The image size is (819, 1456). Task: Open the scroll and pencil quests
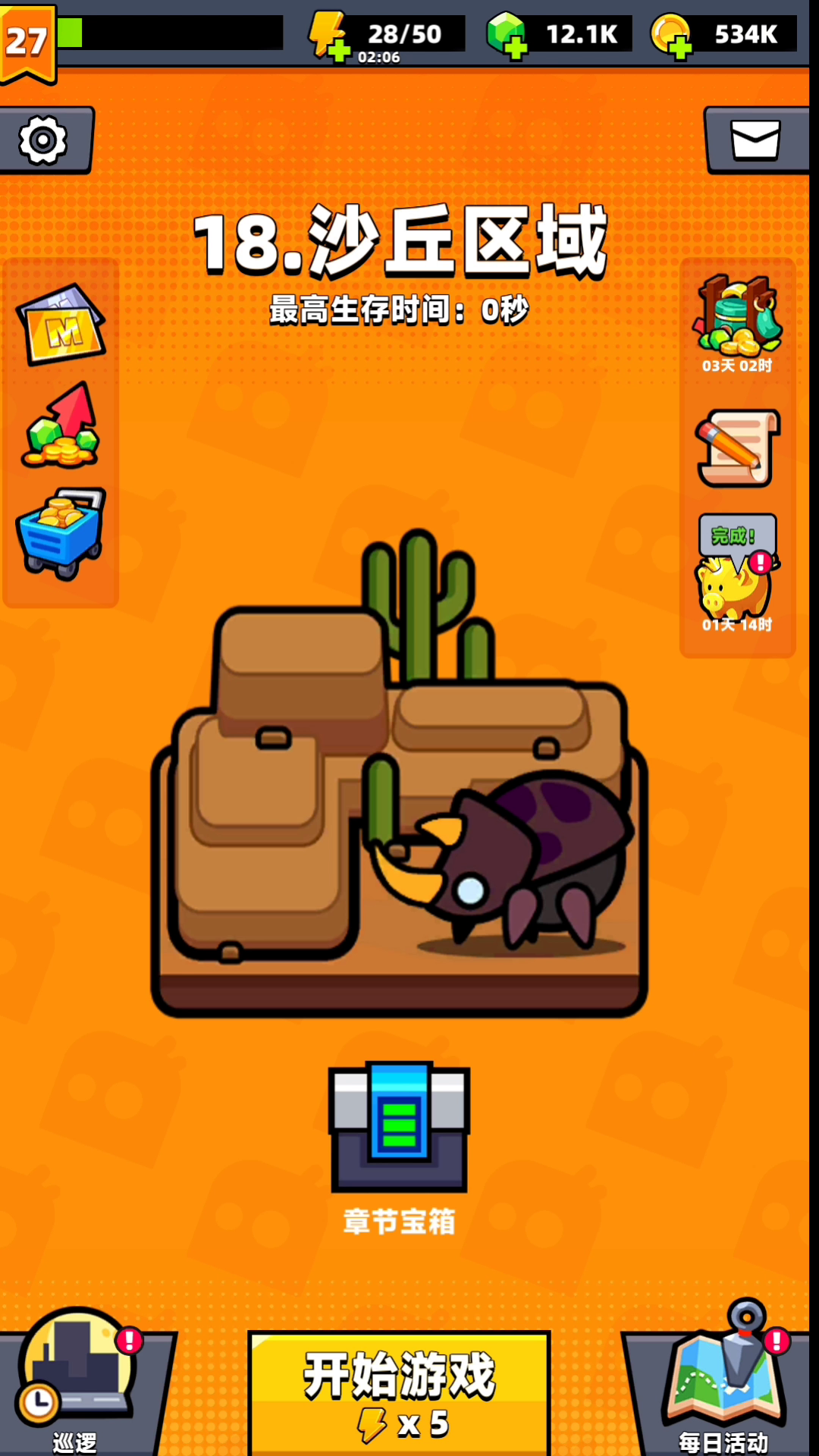tap(737, 449)
